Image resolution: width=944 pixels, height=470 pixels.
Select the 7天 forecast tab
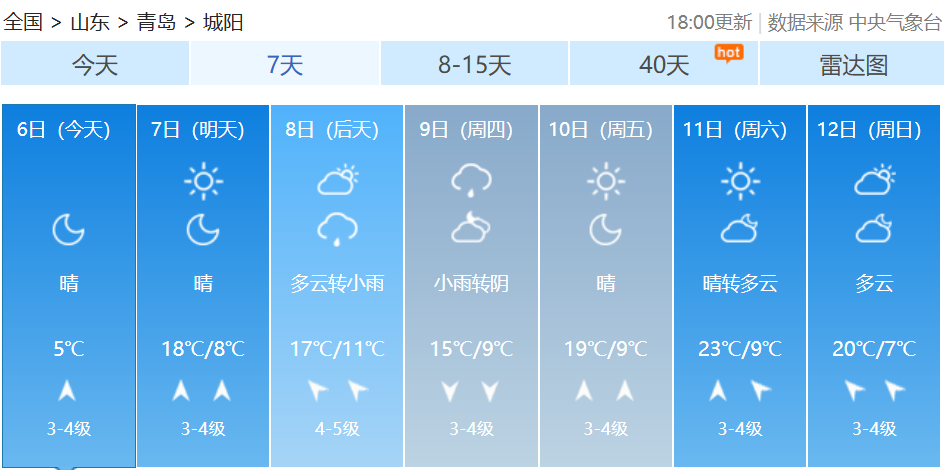pos(285,65)
